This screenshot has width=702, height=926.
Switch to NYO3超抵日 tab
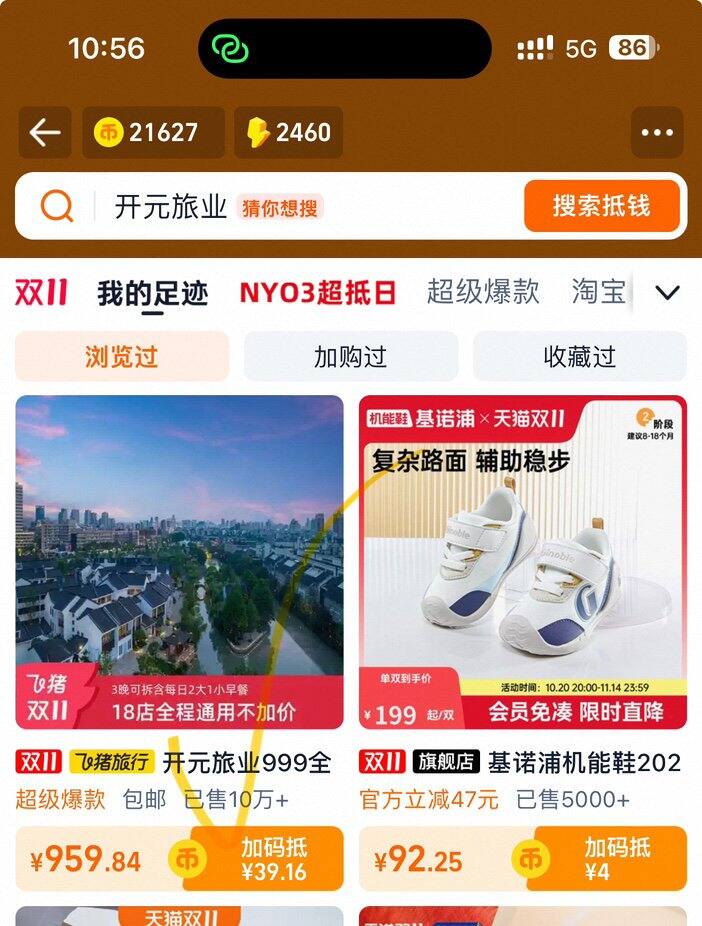pos(317,292)
